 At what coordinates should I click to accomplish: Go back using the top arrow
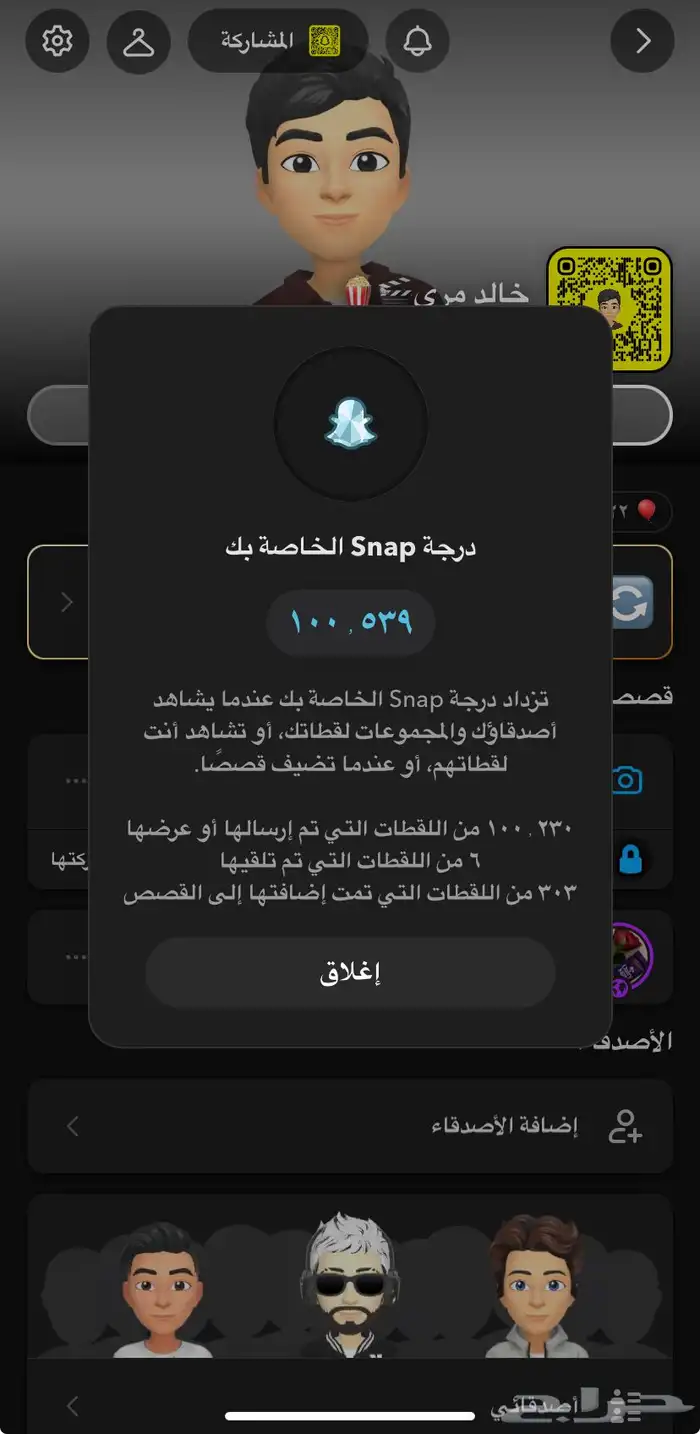(642, 41)
